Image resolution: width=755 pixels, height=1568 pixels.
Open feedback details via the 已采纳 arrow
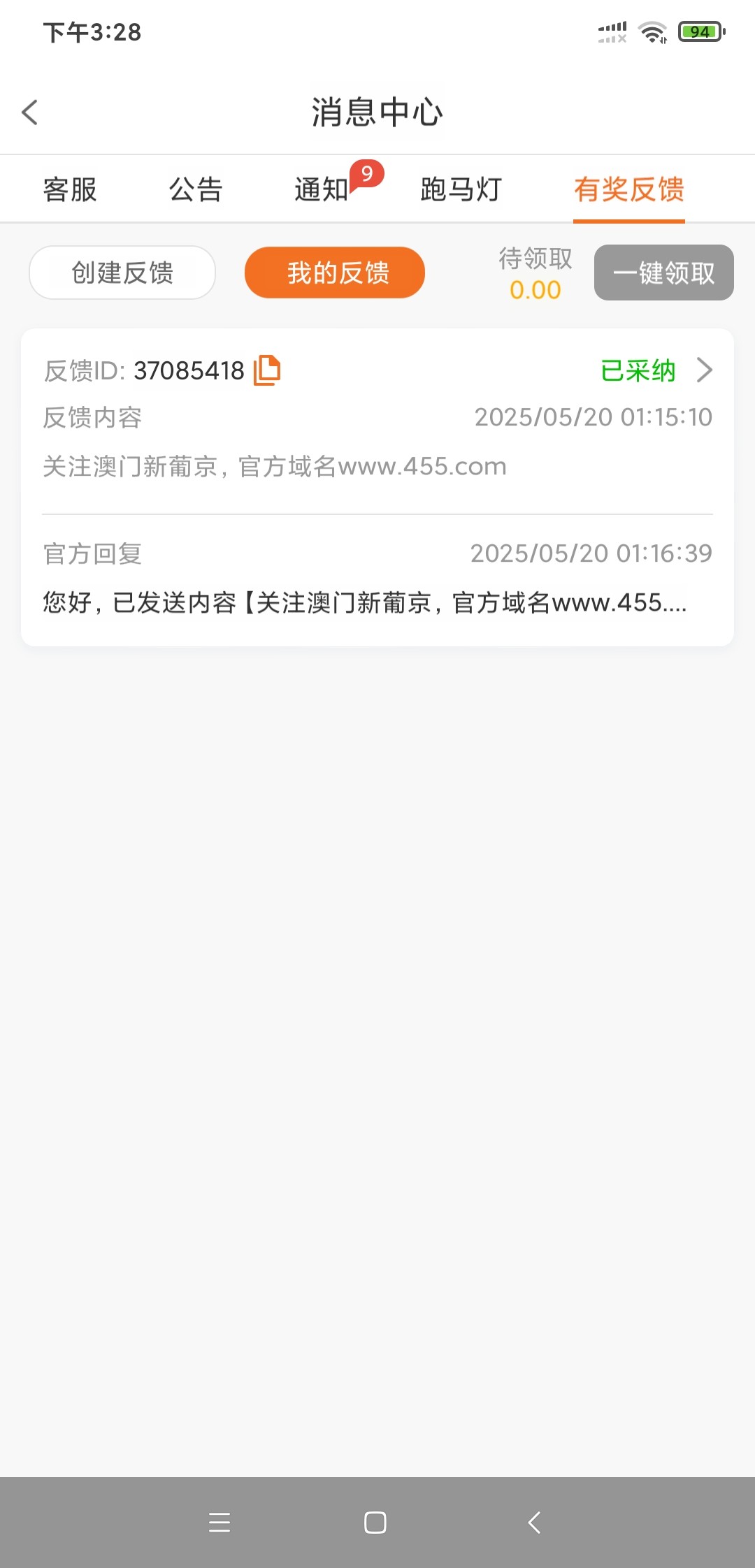click(704, 370)
